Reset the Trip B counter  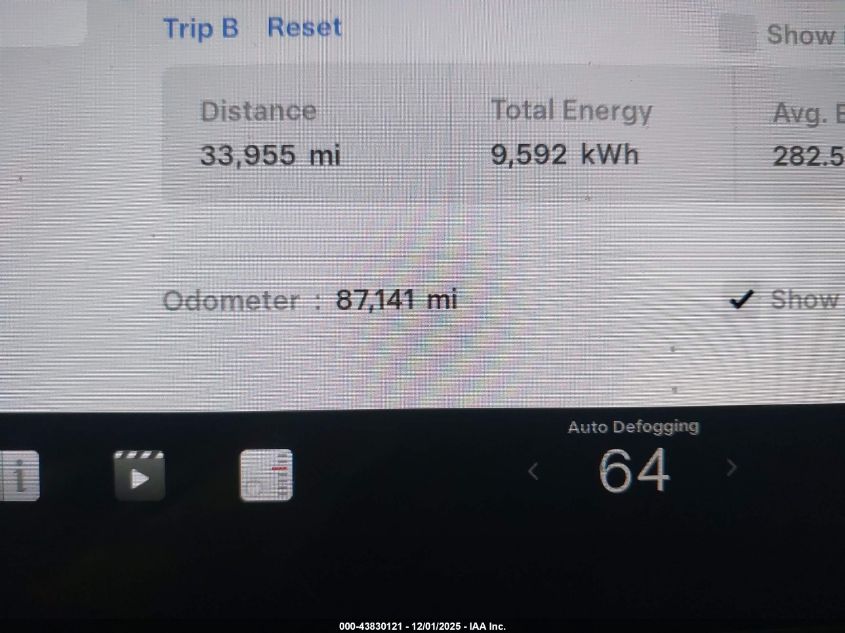304,27
